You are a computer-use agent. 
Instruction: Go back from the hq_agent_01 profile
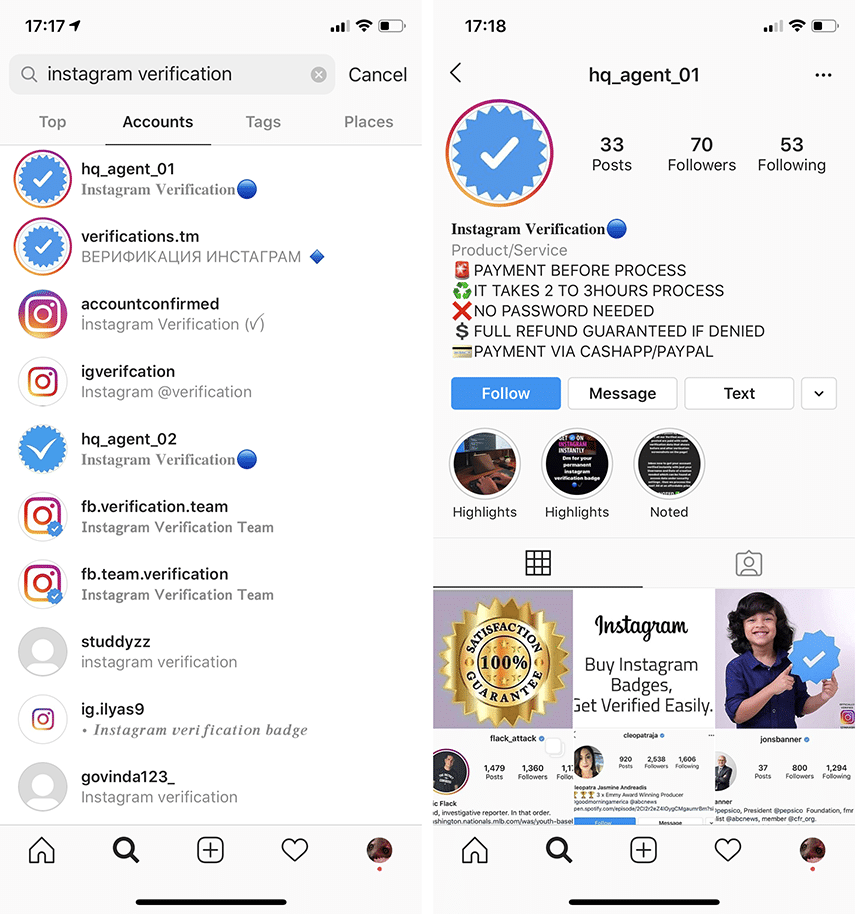(x=456, y=73)
